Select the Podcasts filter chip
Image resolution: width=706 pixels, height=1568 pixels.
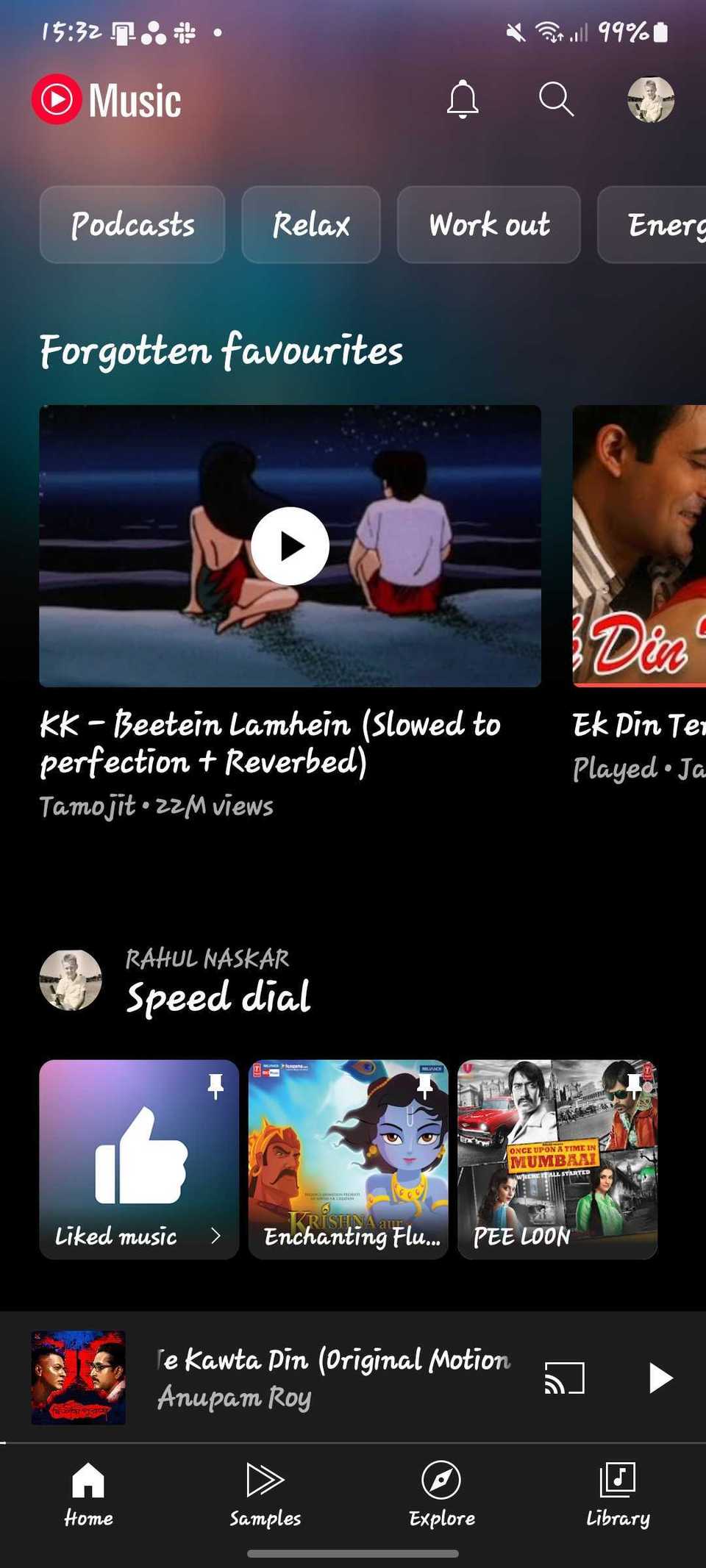[132, 225]
